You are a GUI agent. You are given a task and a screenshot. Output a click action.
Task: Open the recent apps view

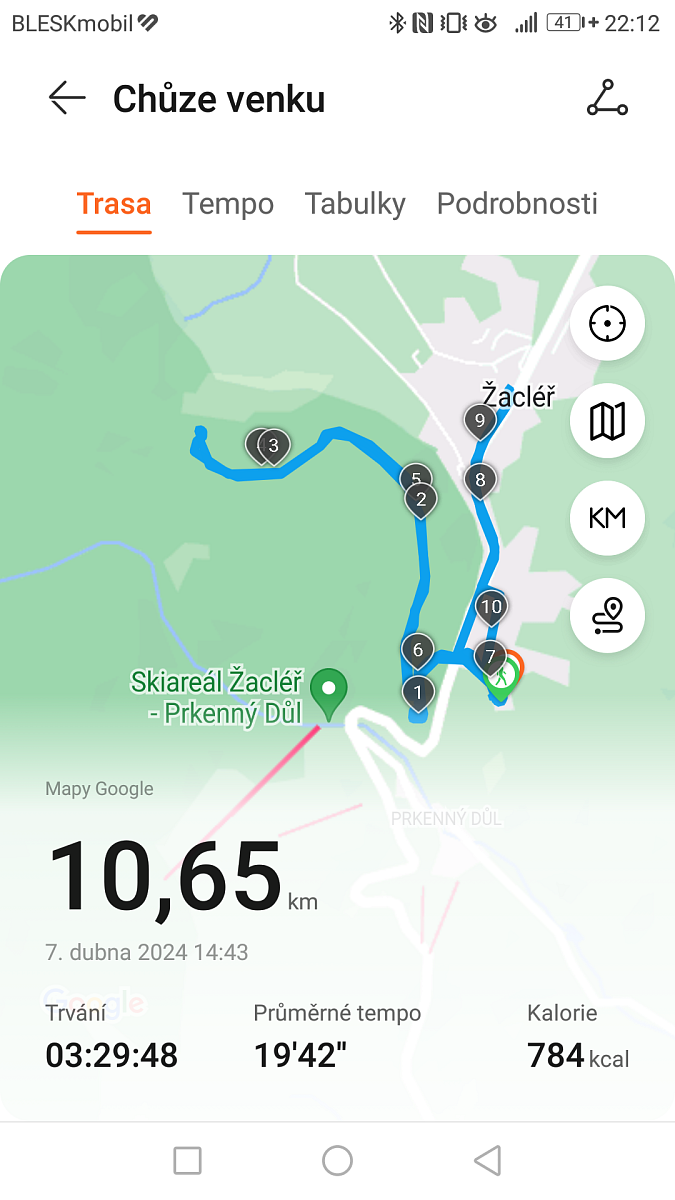coord(187,1160)
